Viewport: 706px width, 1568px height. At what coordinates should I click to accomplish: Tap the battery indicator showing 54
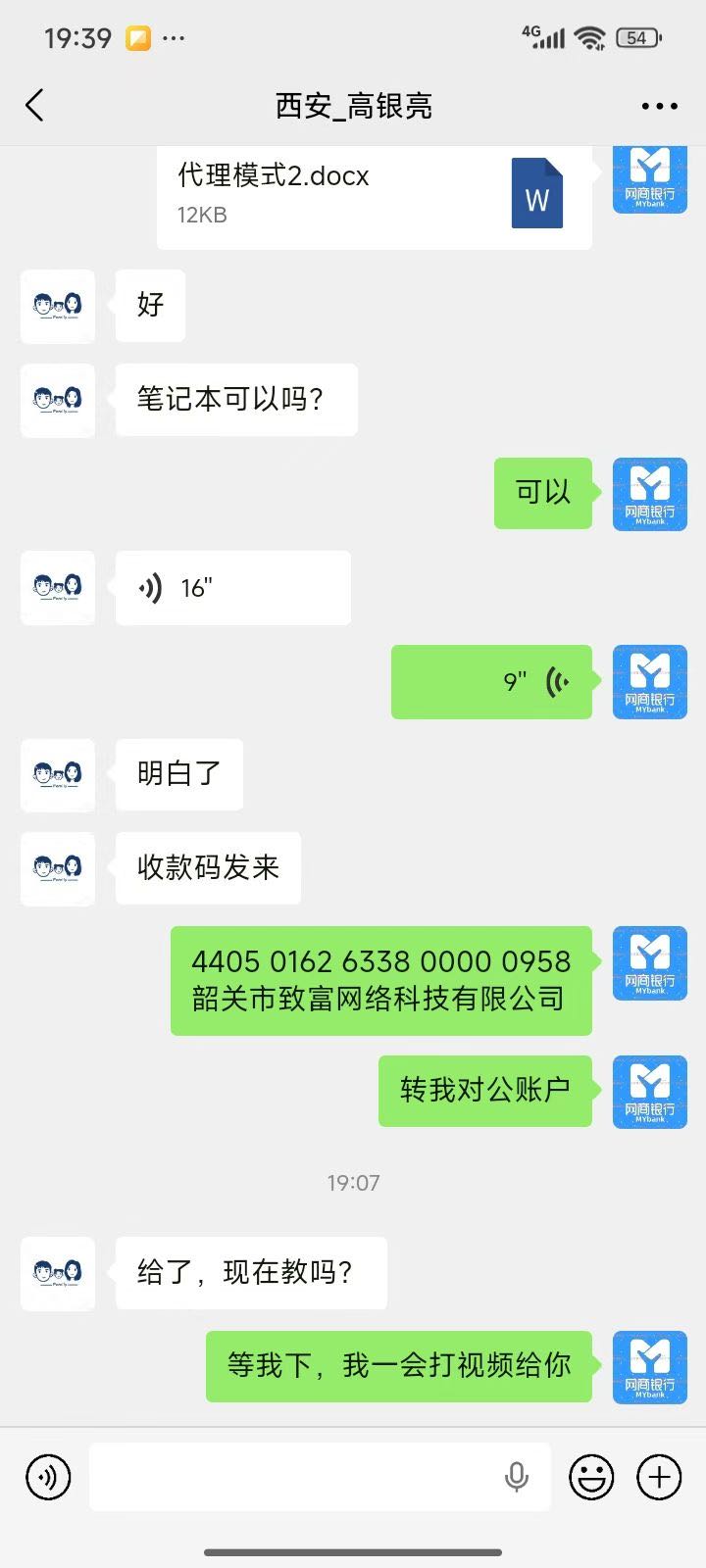(x=635, y=37)
